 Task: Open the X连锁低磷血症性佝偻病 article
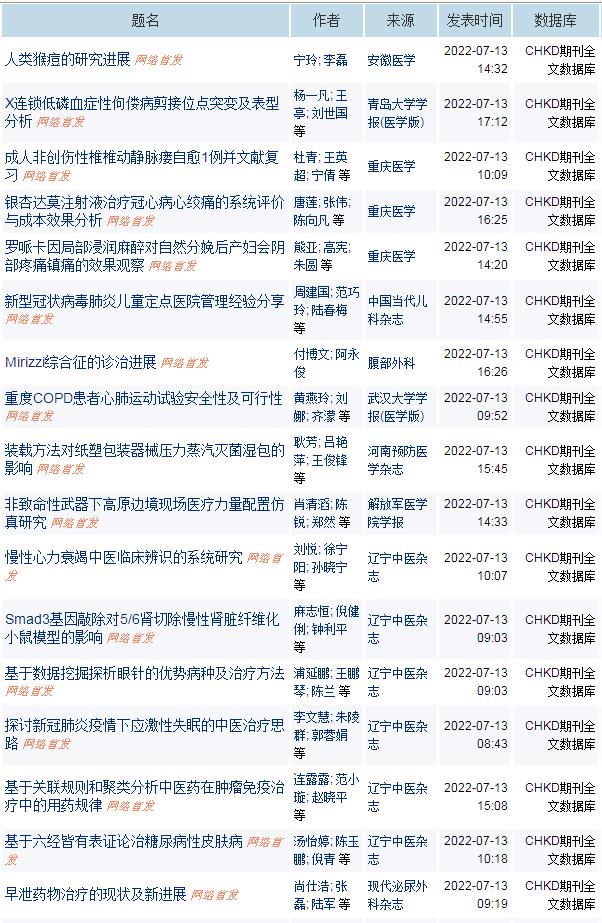tap(142, 103)
